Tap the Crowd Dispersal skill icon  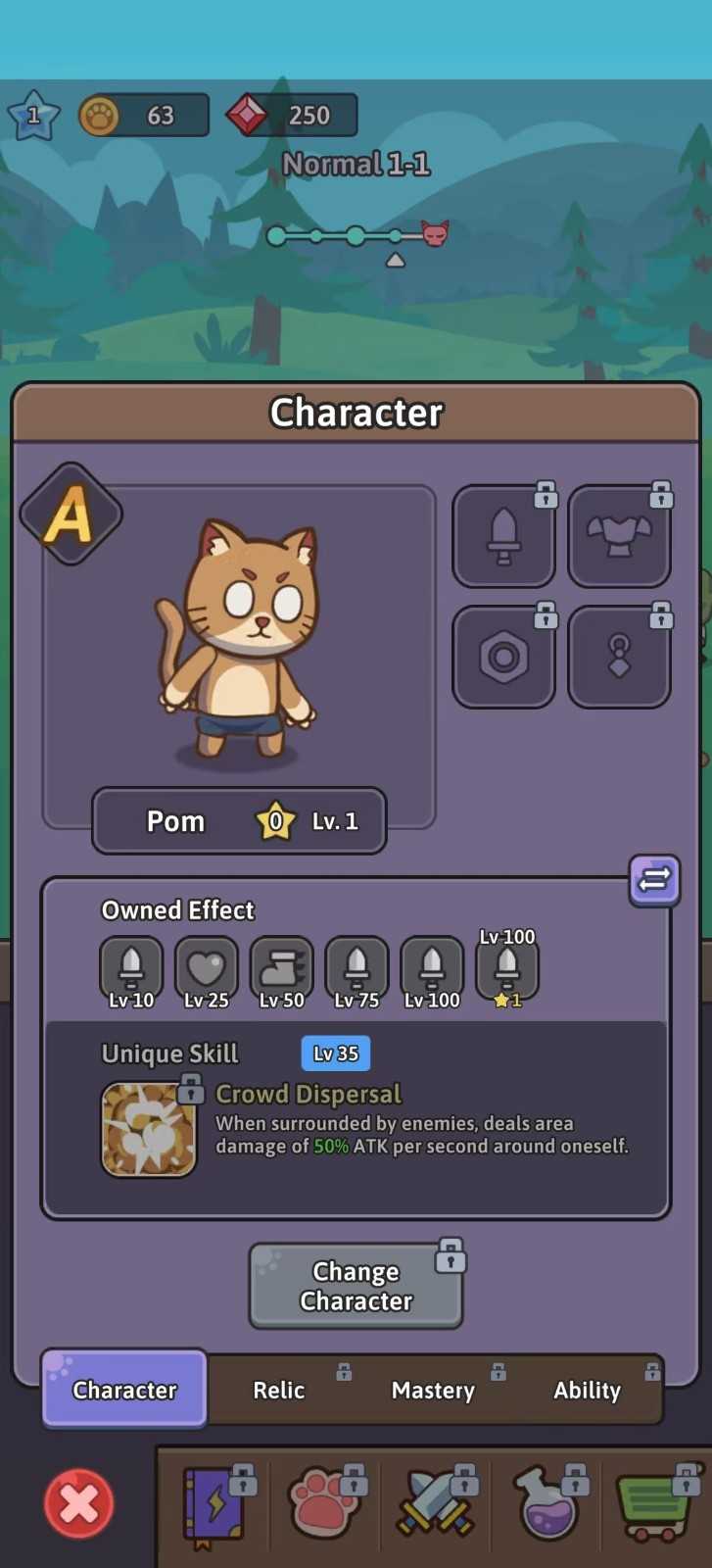[x=149, y=1129]
